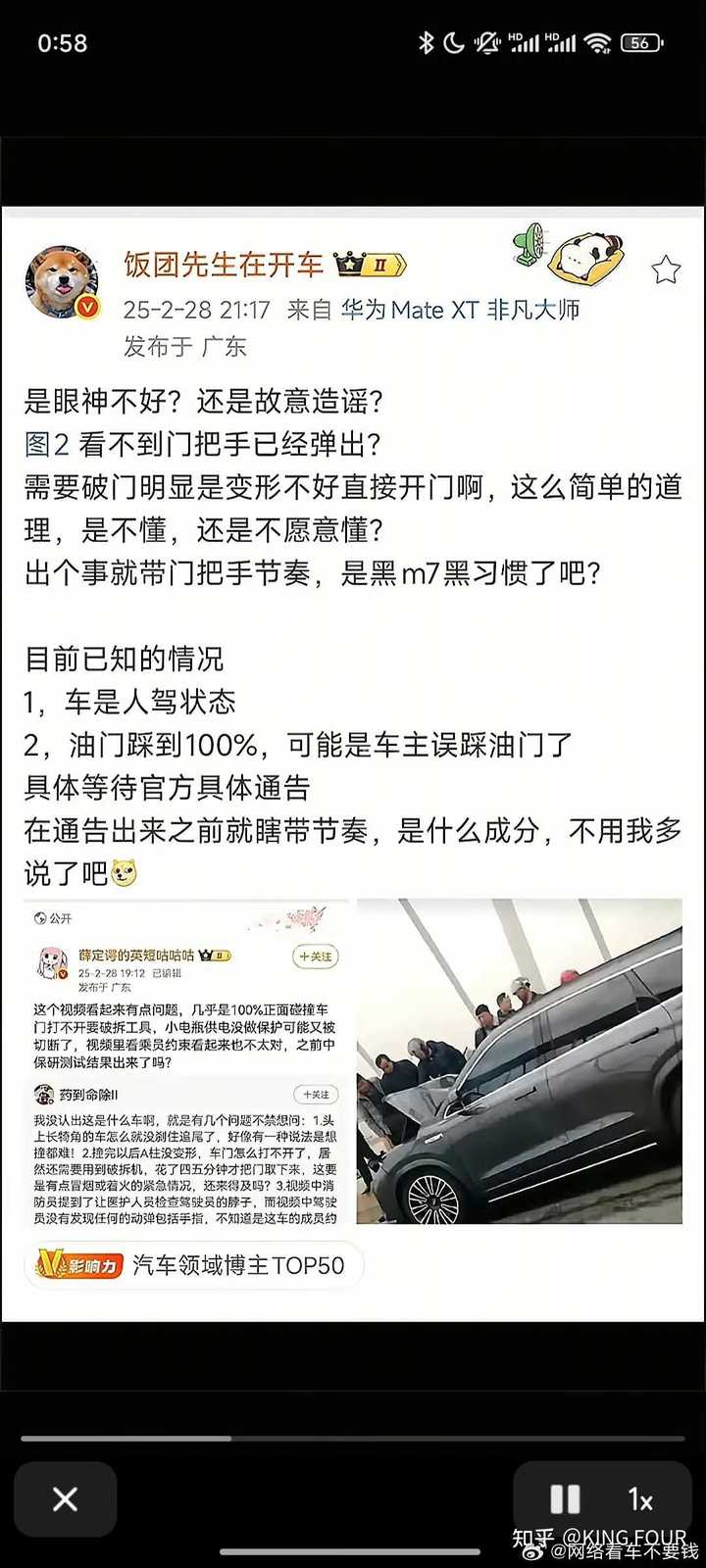The image size is (706, 1568).
Task: Close the video viewer
Action: [65, 1498]
